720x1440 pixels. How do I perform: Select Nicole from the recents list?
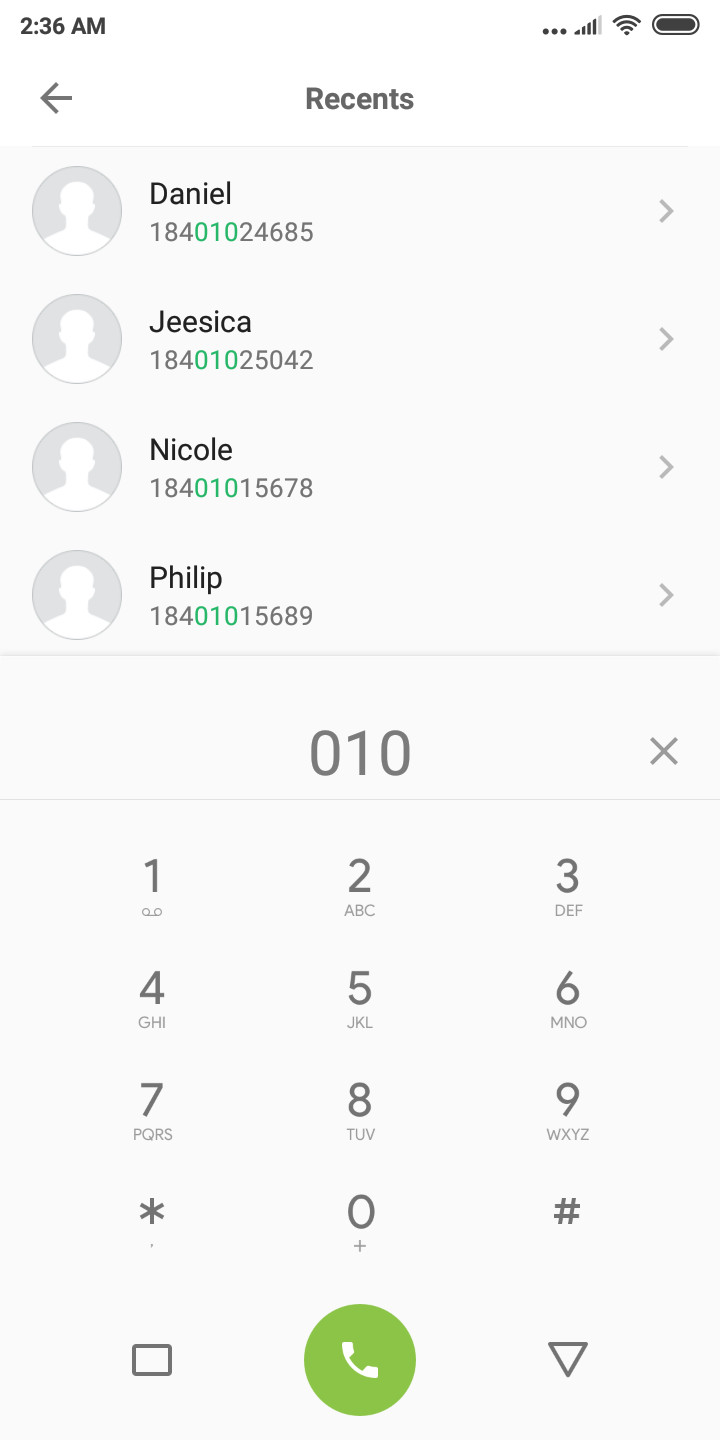coord(360,468)
